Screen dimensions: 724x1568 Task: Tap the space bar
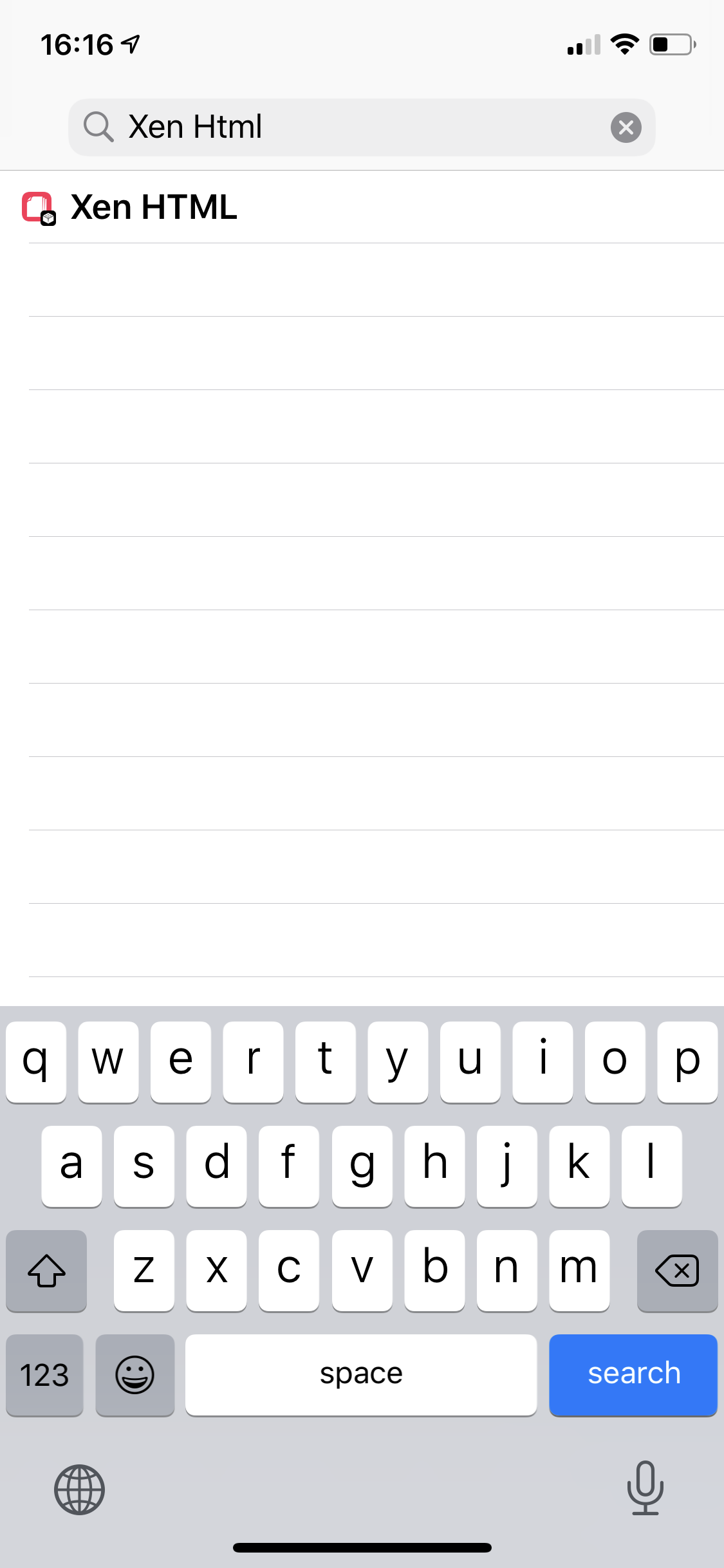click(x=361, y=1374)
